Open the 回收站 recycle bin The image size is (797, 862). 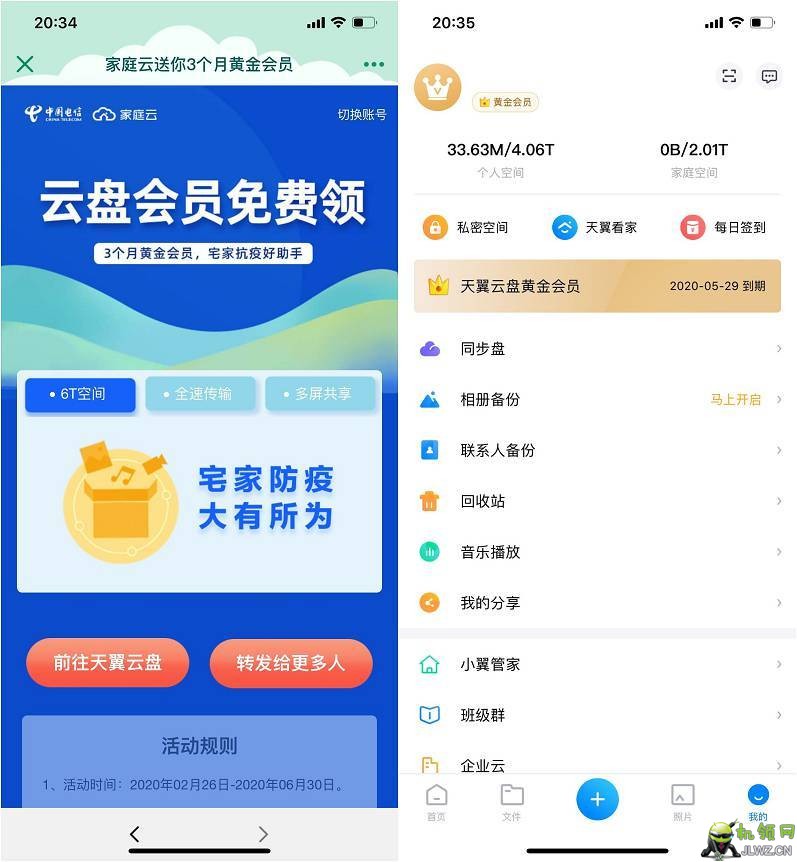coord(597,501)
